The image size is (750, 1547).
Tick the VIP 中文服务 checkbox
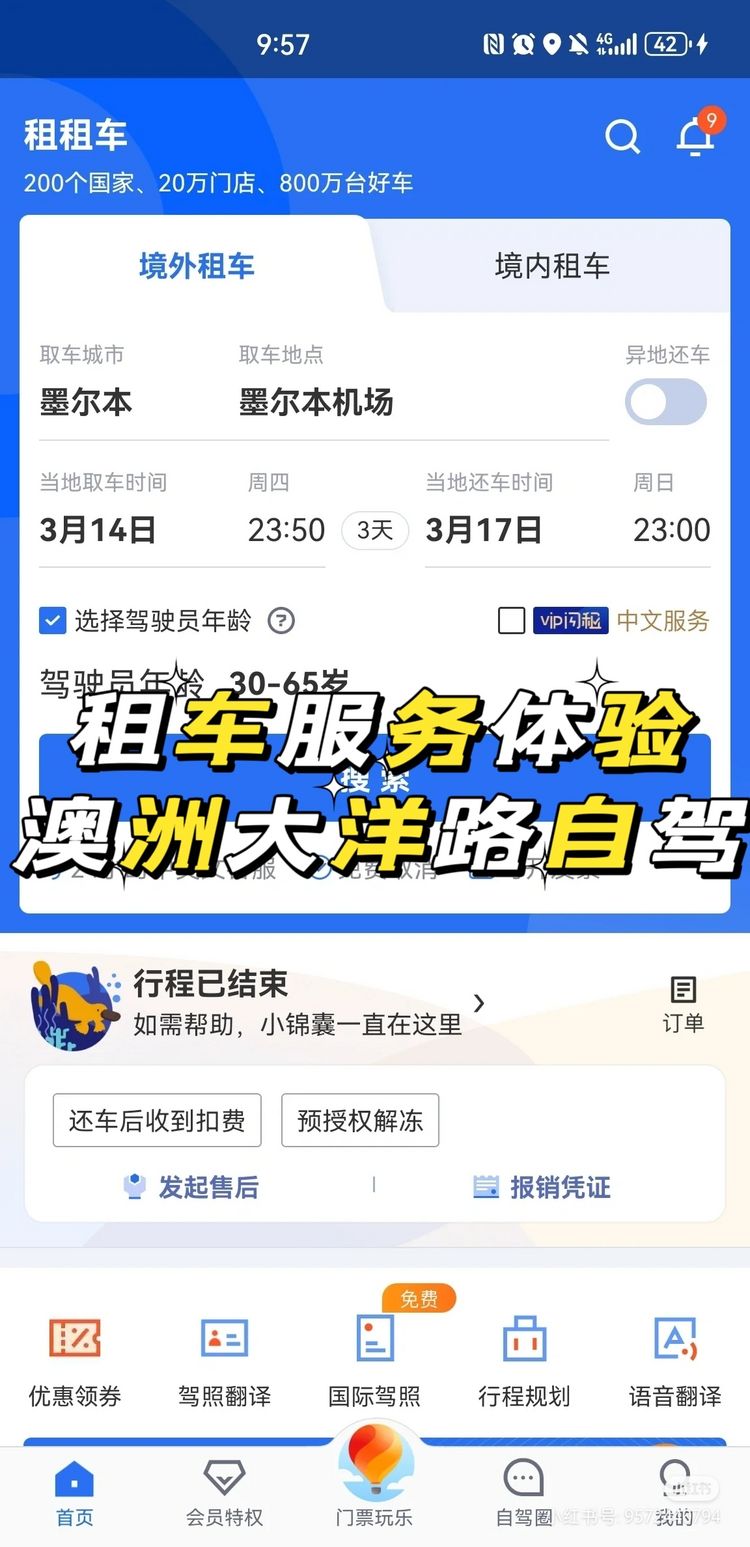pos(511,621)
